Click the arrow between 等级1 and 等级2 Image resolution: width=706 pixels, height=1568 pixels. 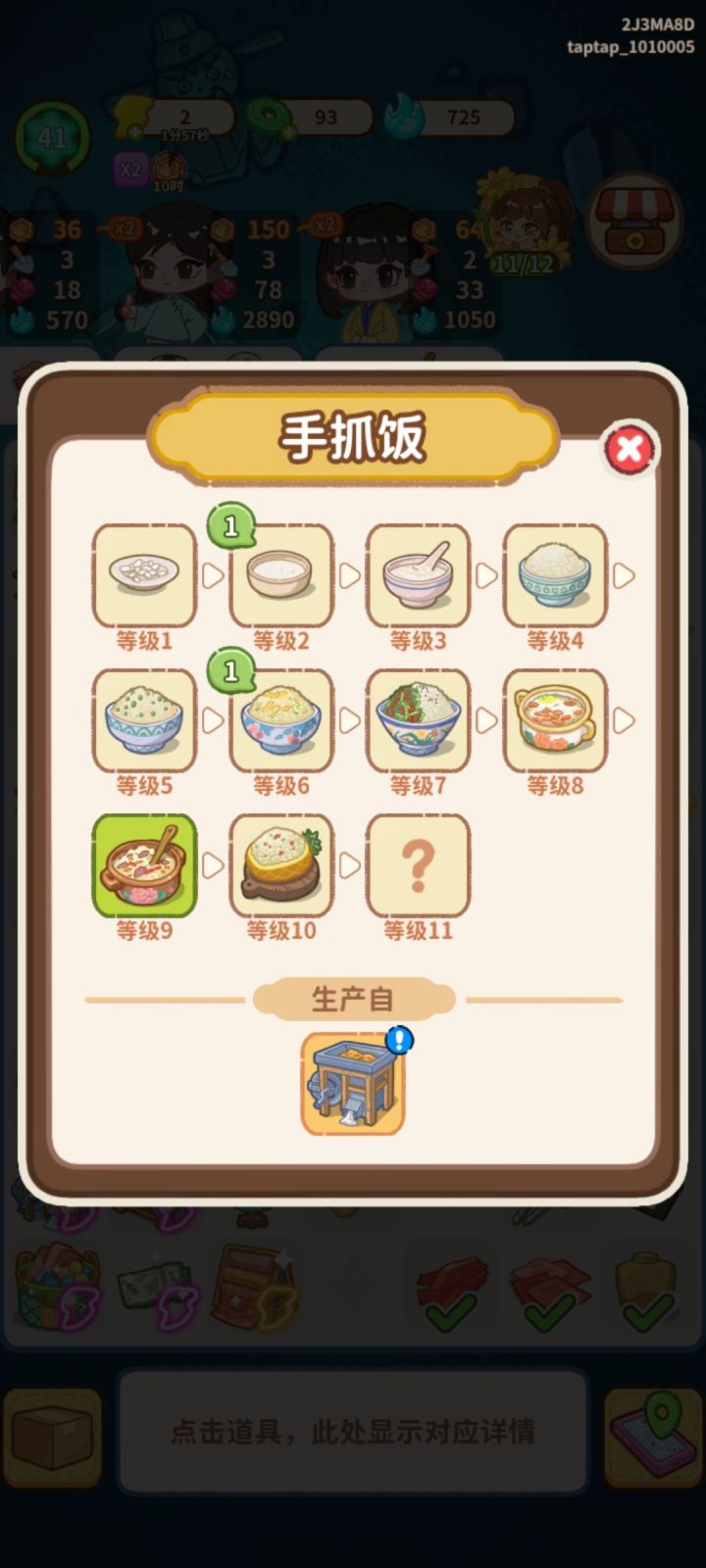tap(214, 576)
